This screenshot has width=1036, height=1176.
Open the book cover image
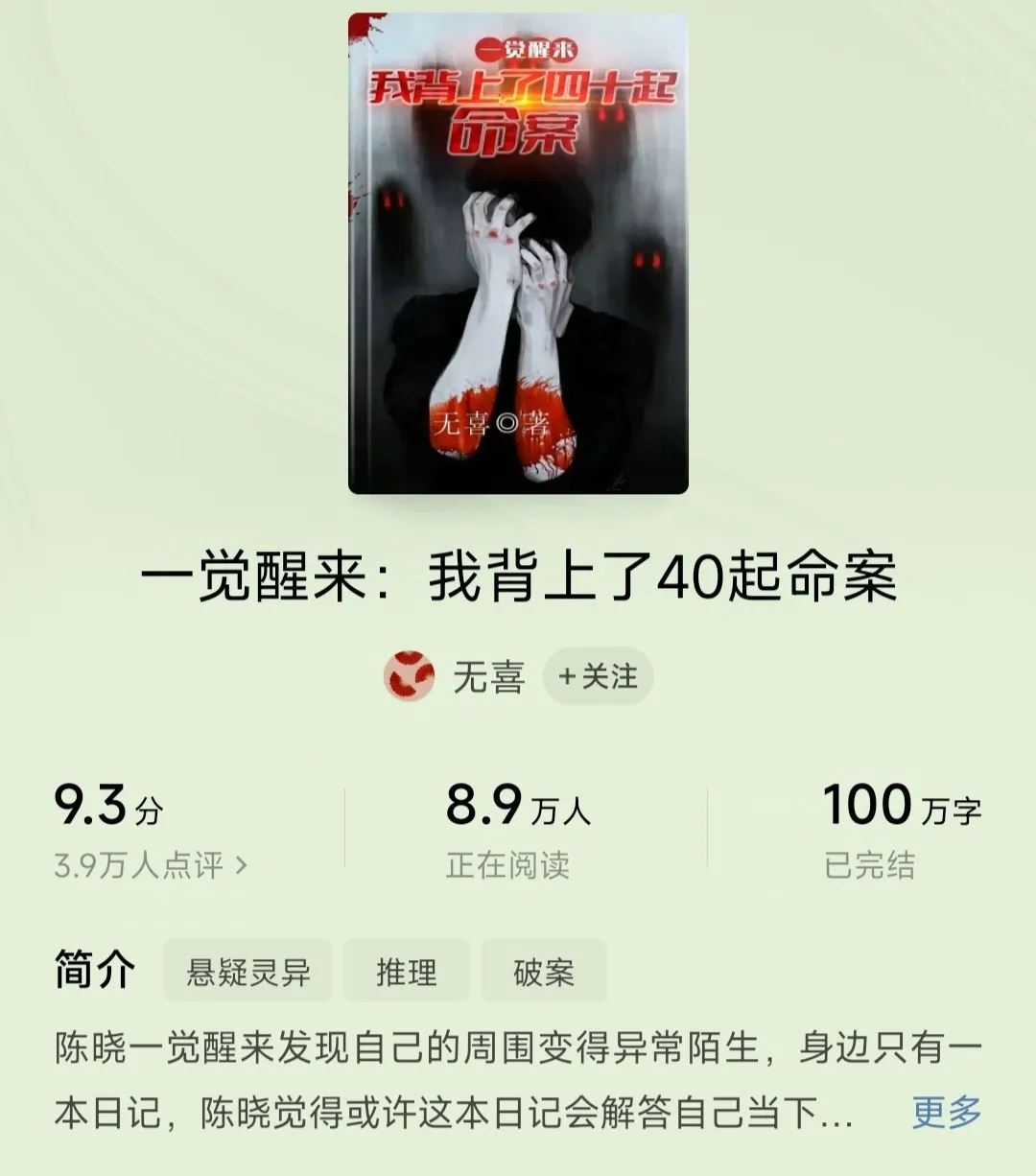pyautogui.click(x=518, y=253)
